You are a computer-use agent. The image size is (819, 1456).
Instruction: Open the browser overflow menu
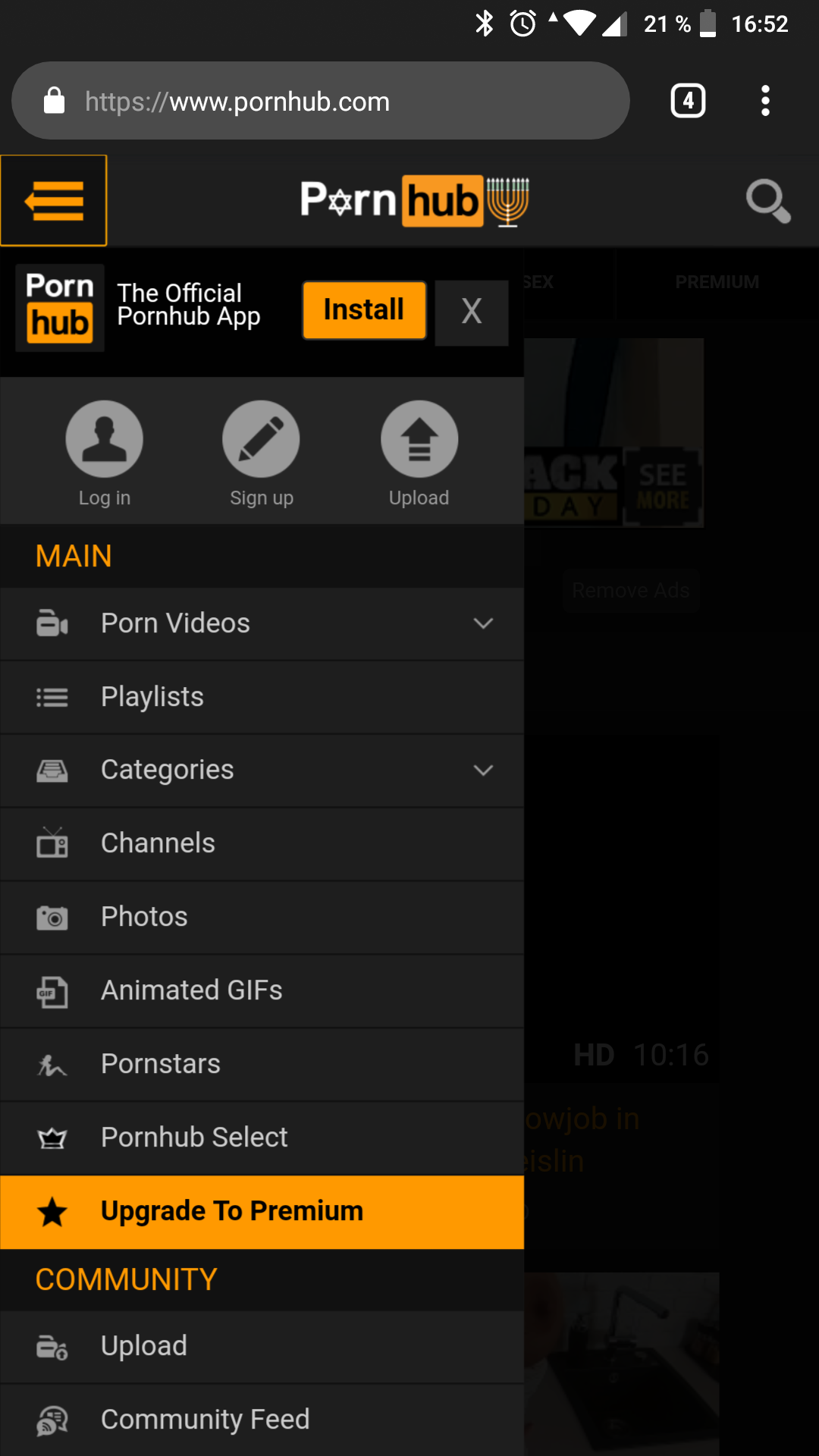click(765, 100)
